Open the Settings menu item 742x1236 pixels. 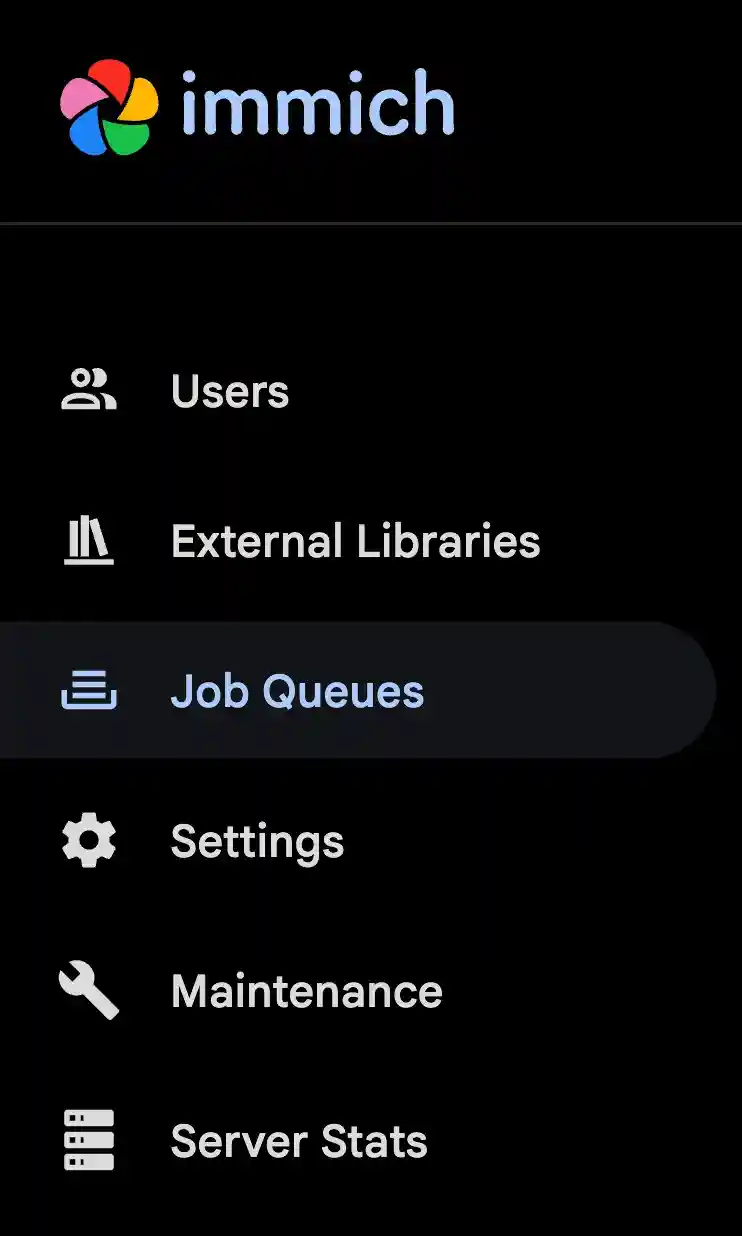tap(257, 841)
